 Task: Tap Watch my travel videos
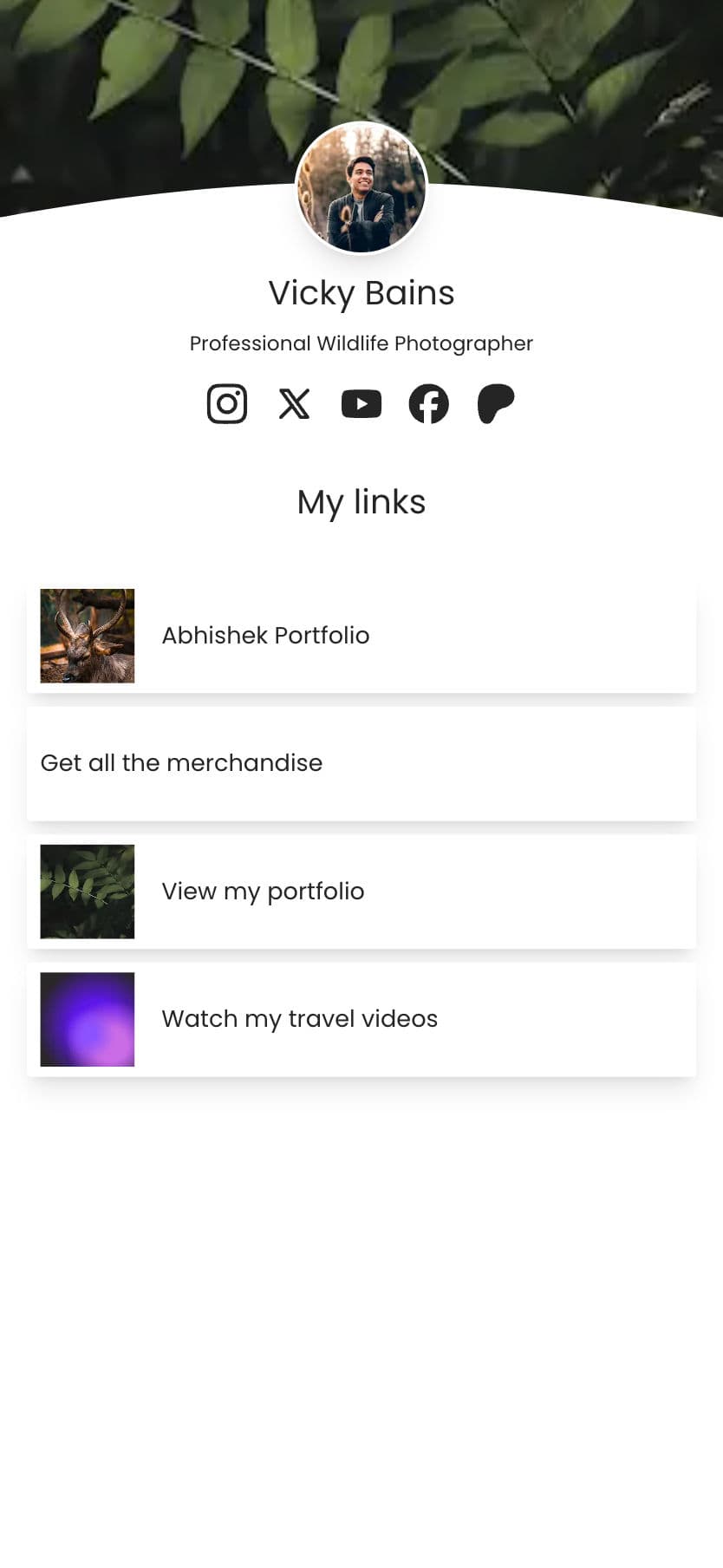(361, 1019)
